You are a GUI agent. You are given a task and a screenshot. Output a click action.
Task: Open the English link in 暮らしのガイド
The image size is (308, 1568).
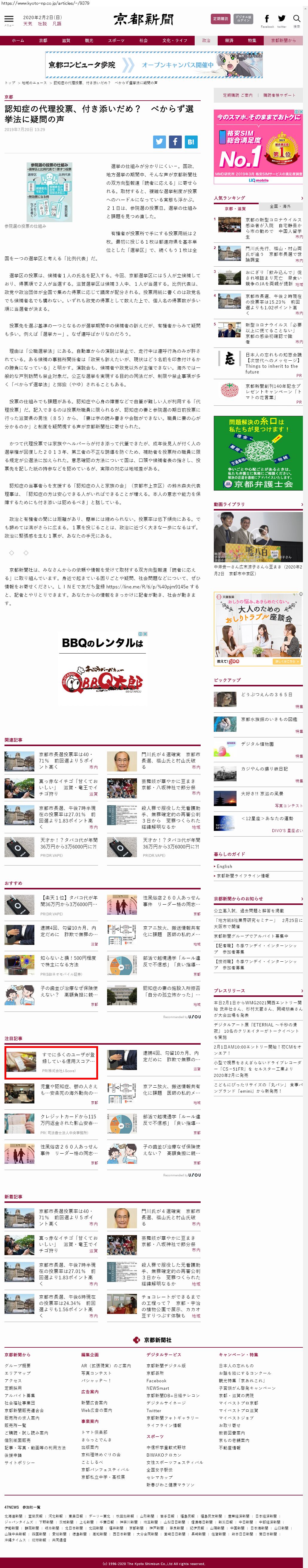225,866
